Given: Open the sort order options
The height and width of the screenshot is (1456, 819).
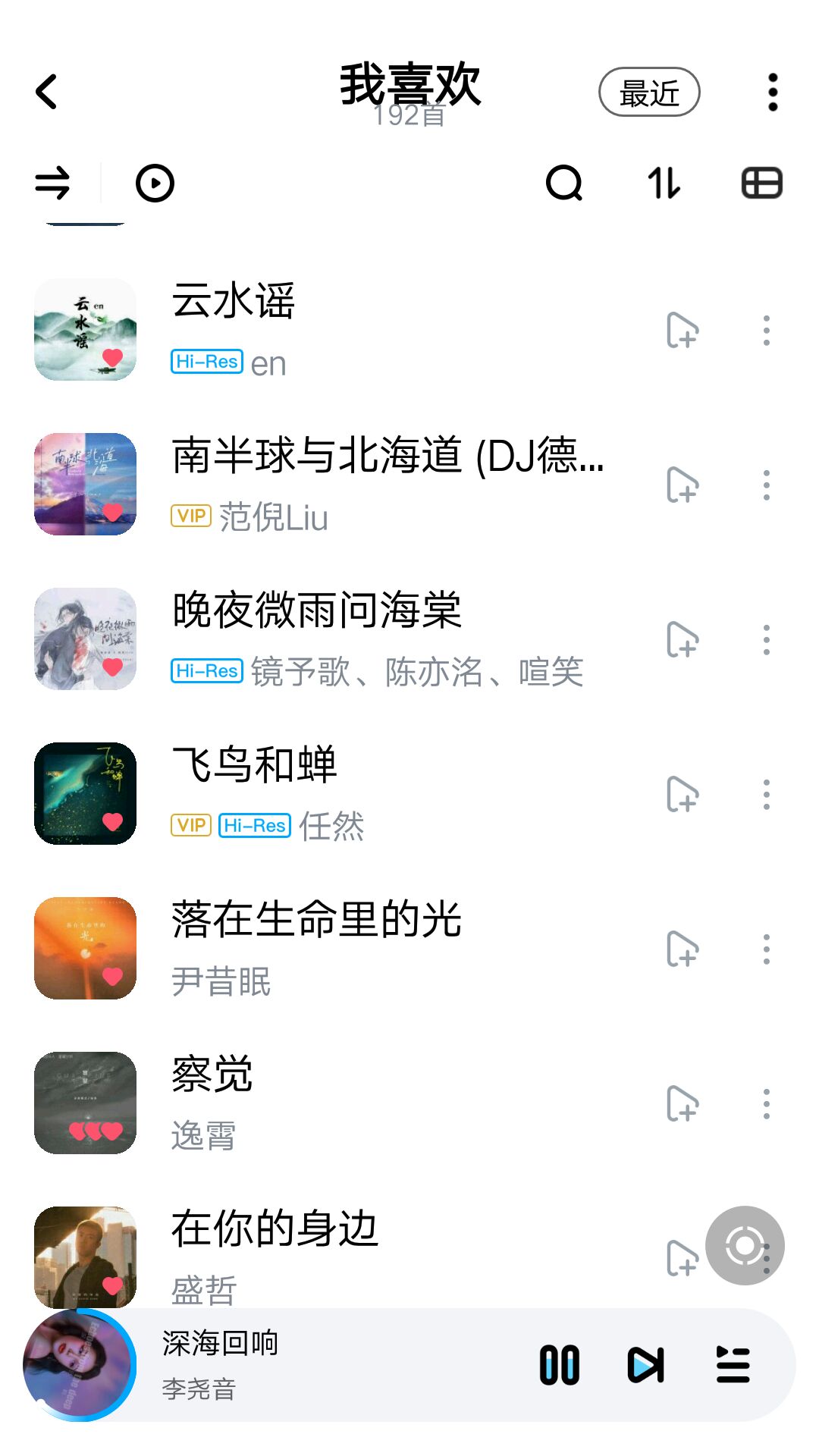Looking at the screenshot, I should (x=664, y=184).
